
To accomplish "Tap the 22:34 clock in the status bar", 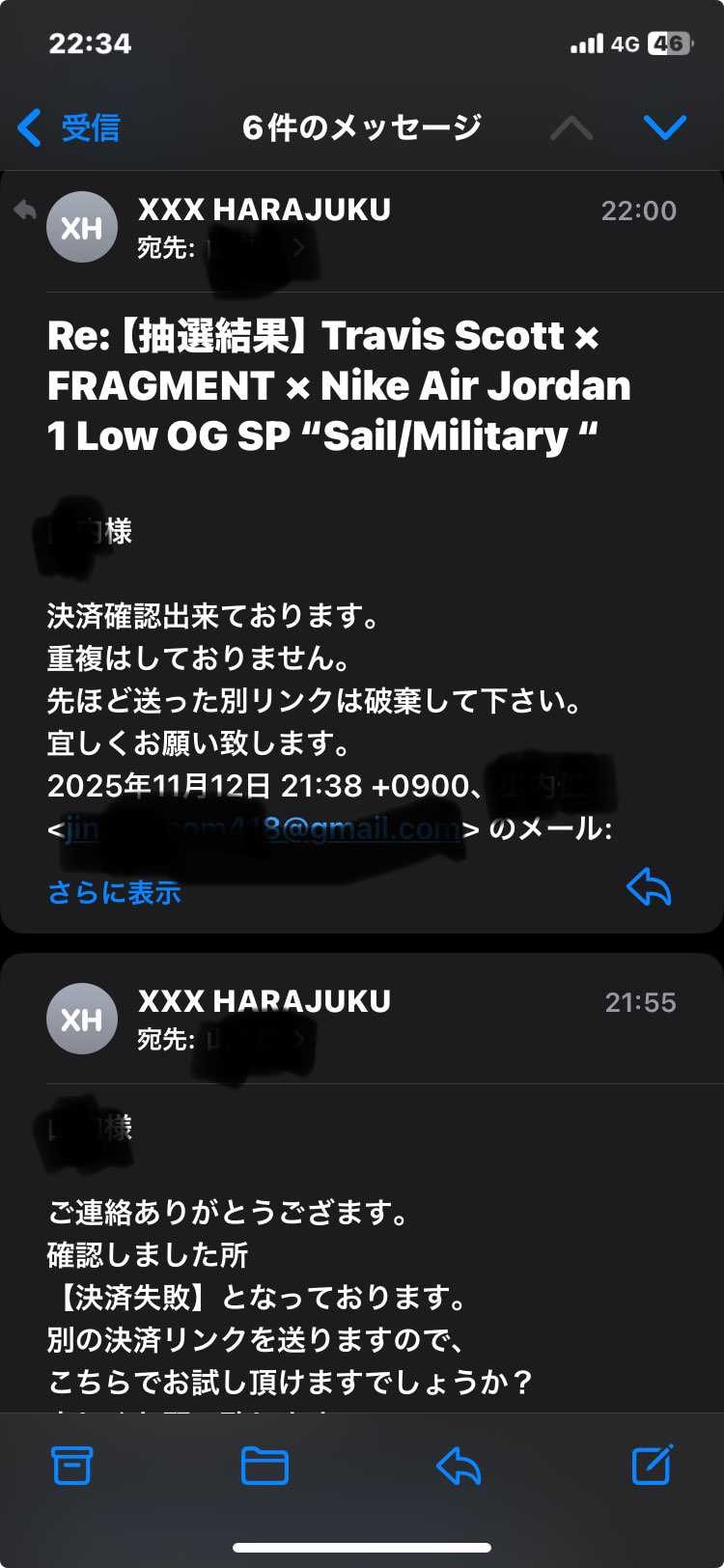I will tap(90, 43).
